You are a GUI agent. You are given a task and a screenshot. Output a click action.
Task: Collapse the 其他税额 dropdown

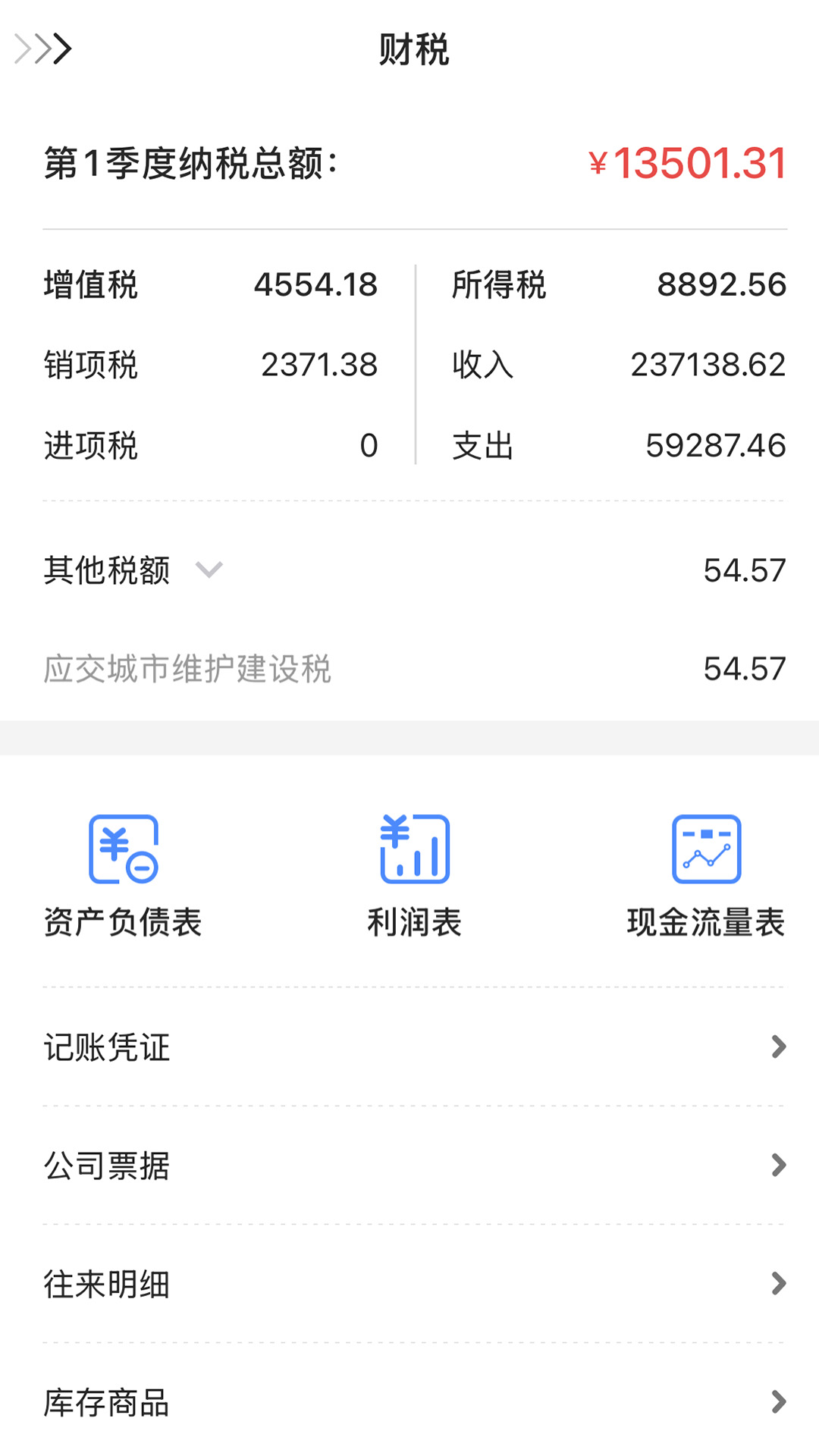pos(209,570)
